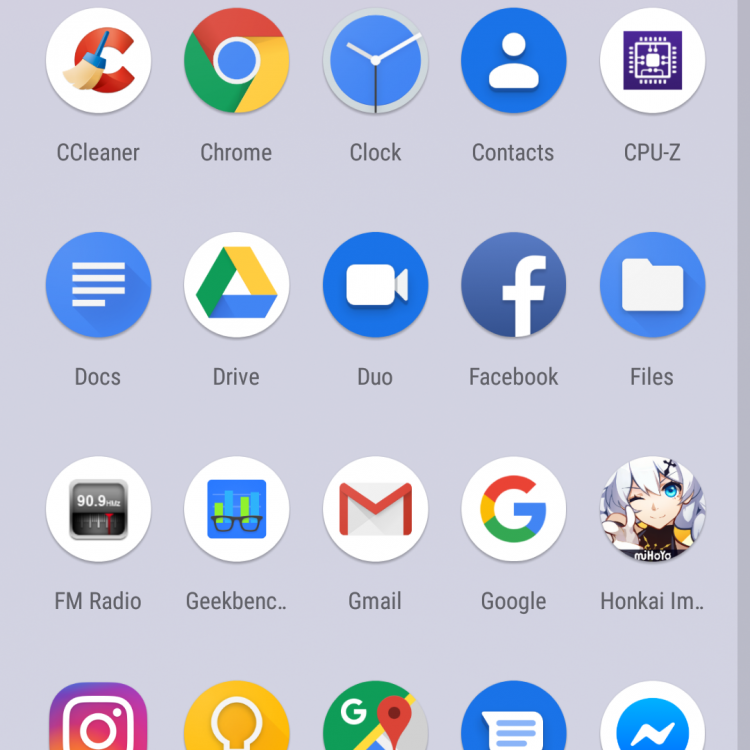The width and height of the screenshot is (750, 750).
Task: Launch Chrome browser
Action: (236, 61)
